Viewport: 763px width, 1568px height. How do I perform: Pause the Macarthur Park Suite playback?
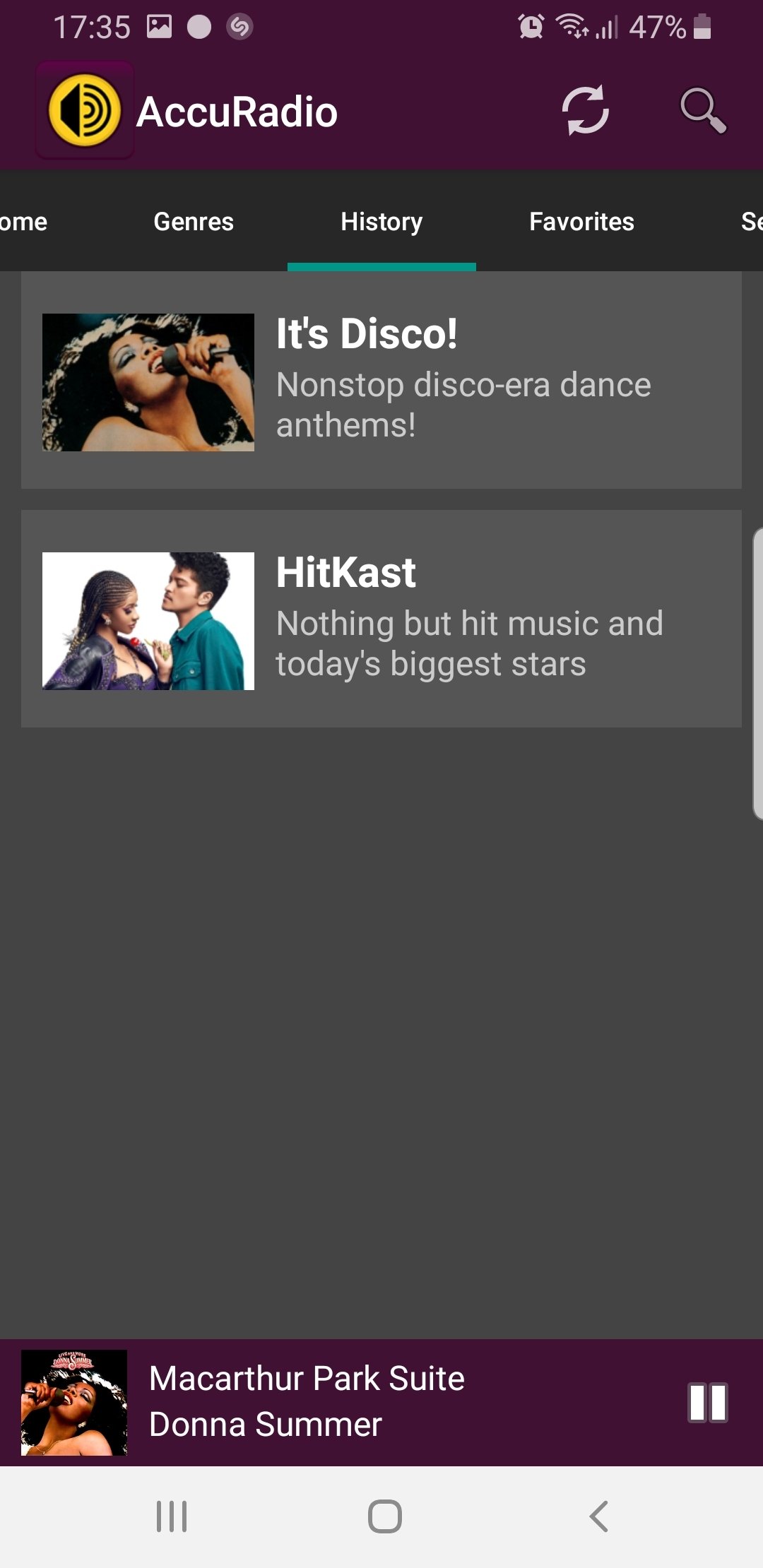click(707, 1403)
